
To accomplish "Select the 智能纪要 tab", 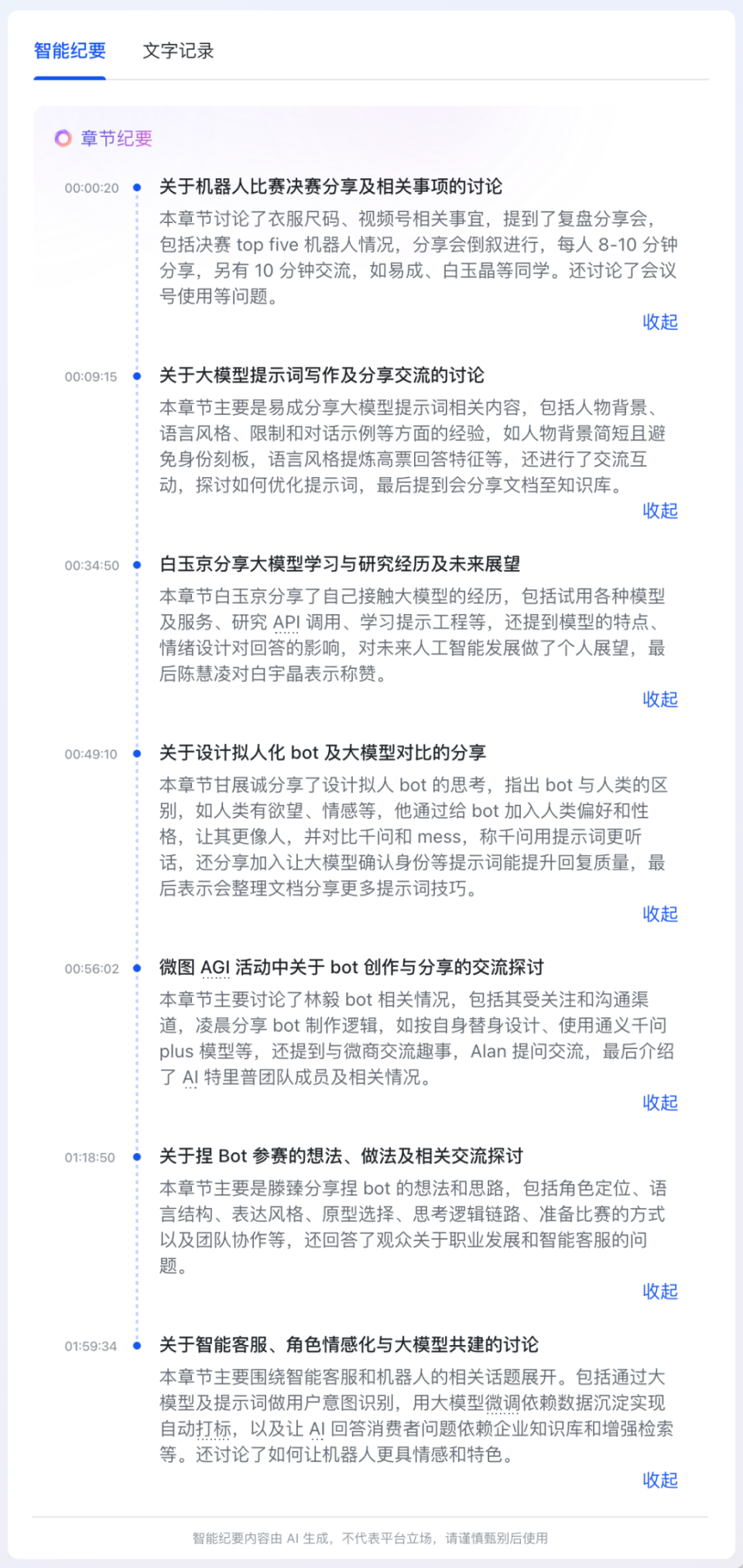I will point(68,50).
